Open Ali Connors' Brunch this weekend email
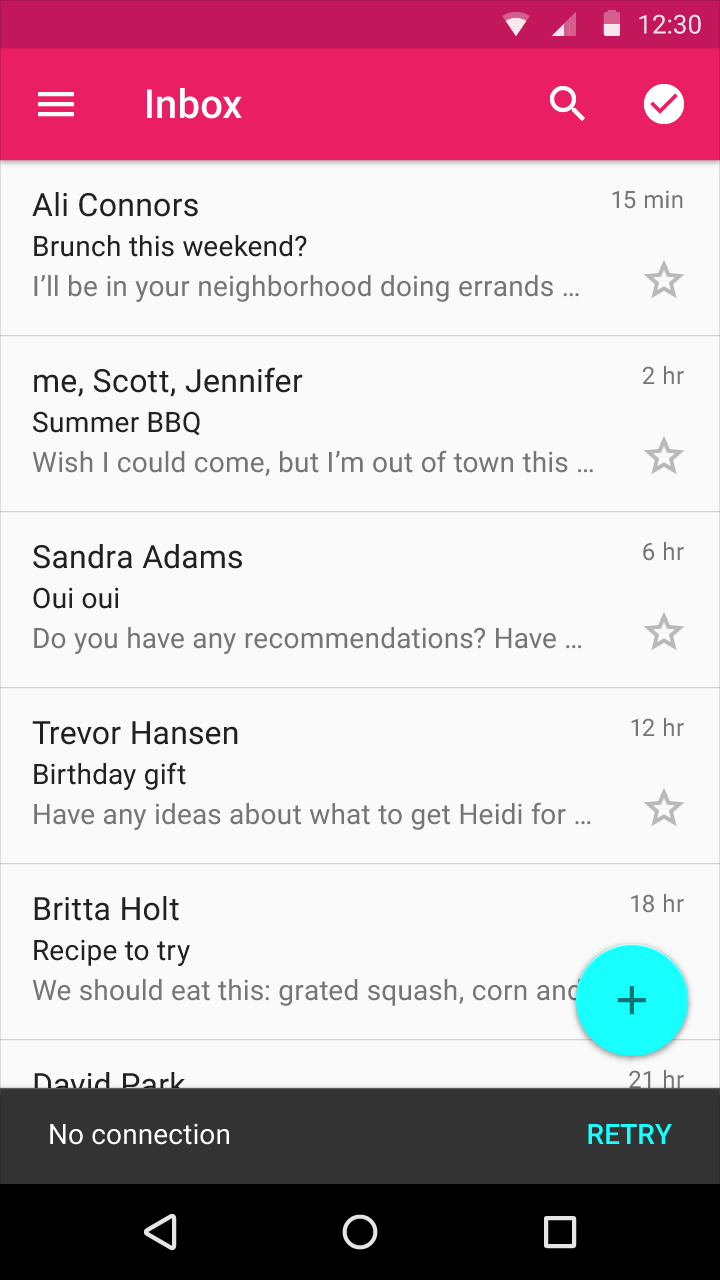720x1280 pixels. tap(300, 247)
